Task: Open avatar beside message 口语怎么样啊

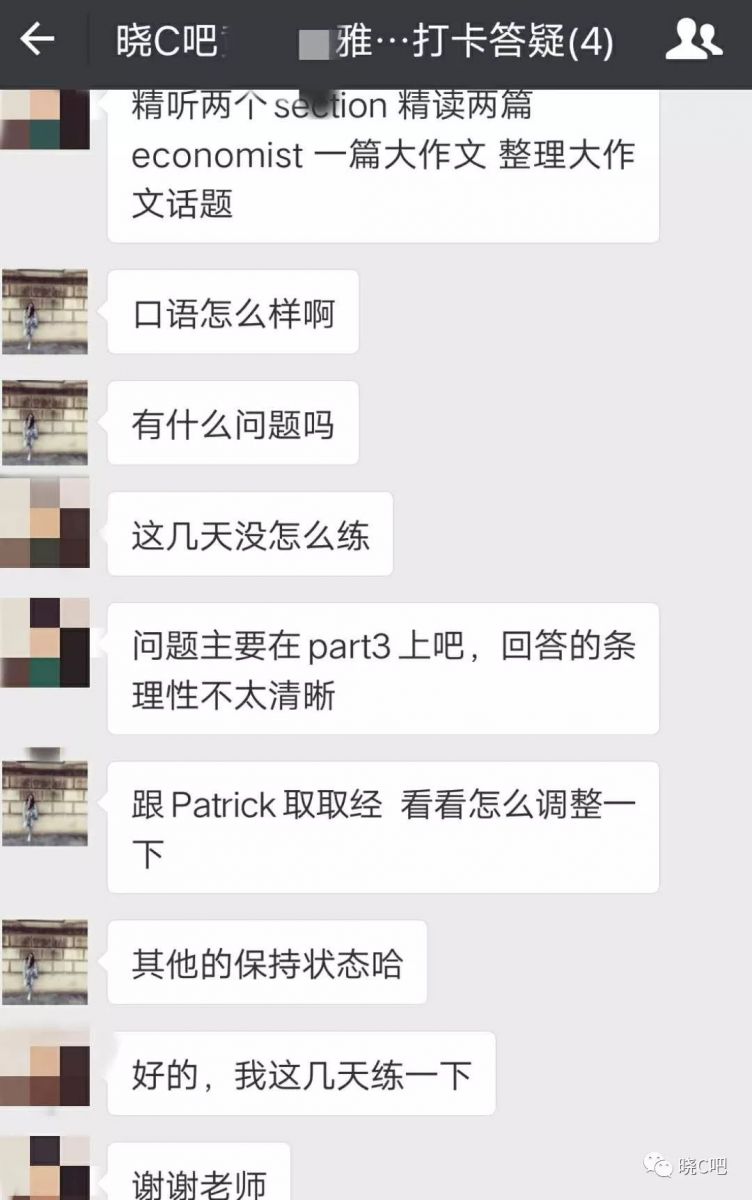Action: [x=45, y=311]
